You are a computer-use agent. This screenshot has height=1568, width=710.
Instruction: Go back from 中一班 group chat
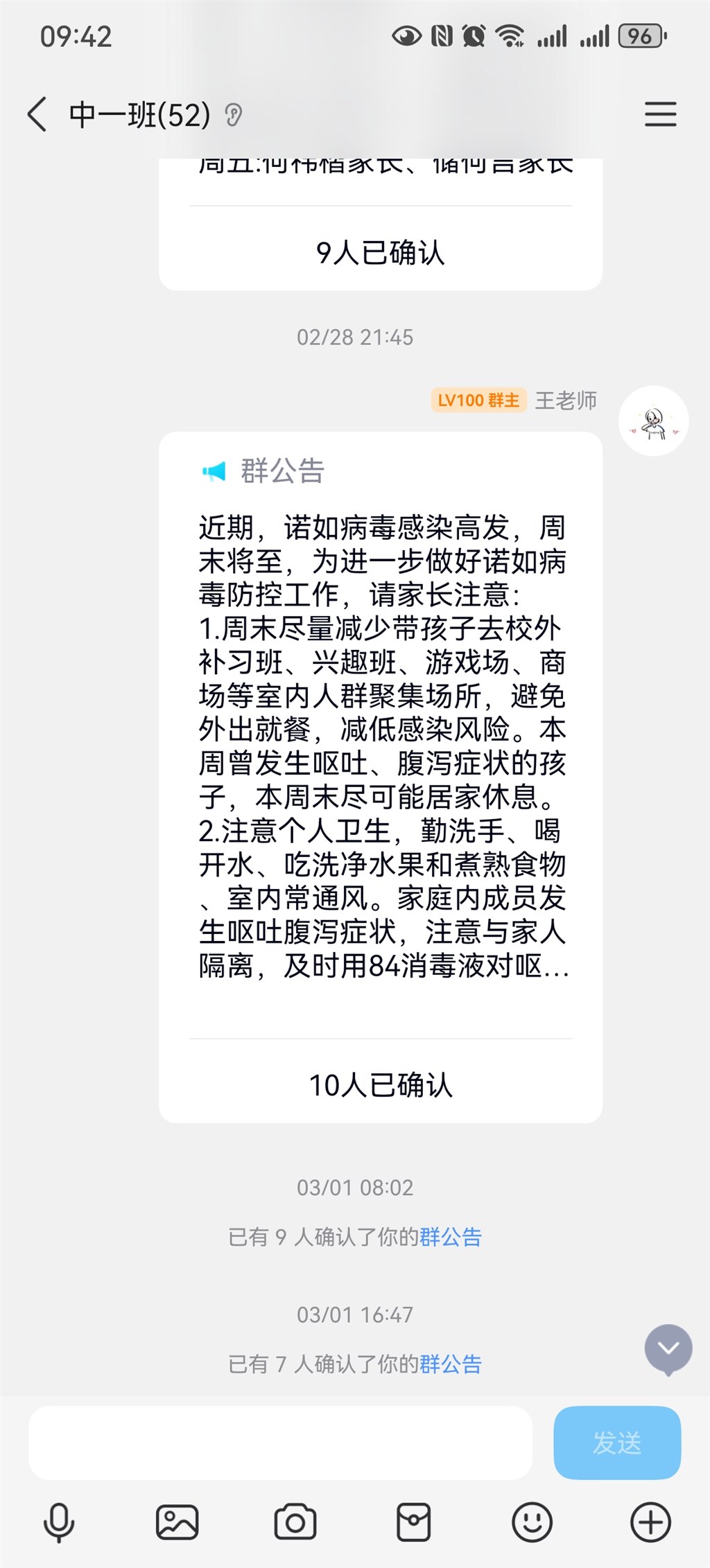(37, 114)
